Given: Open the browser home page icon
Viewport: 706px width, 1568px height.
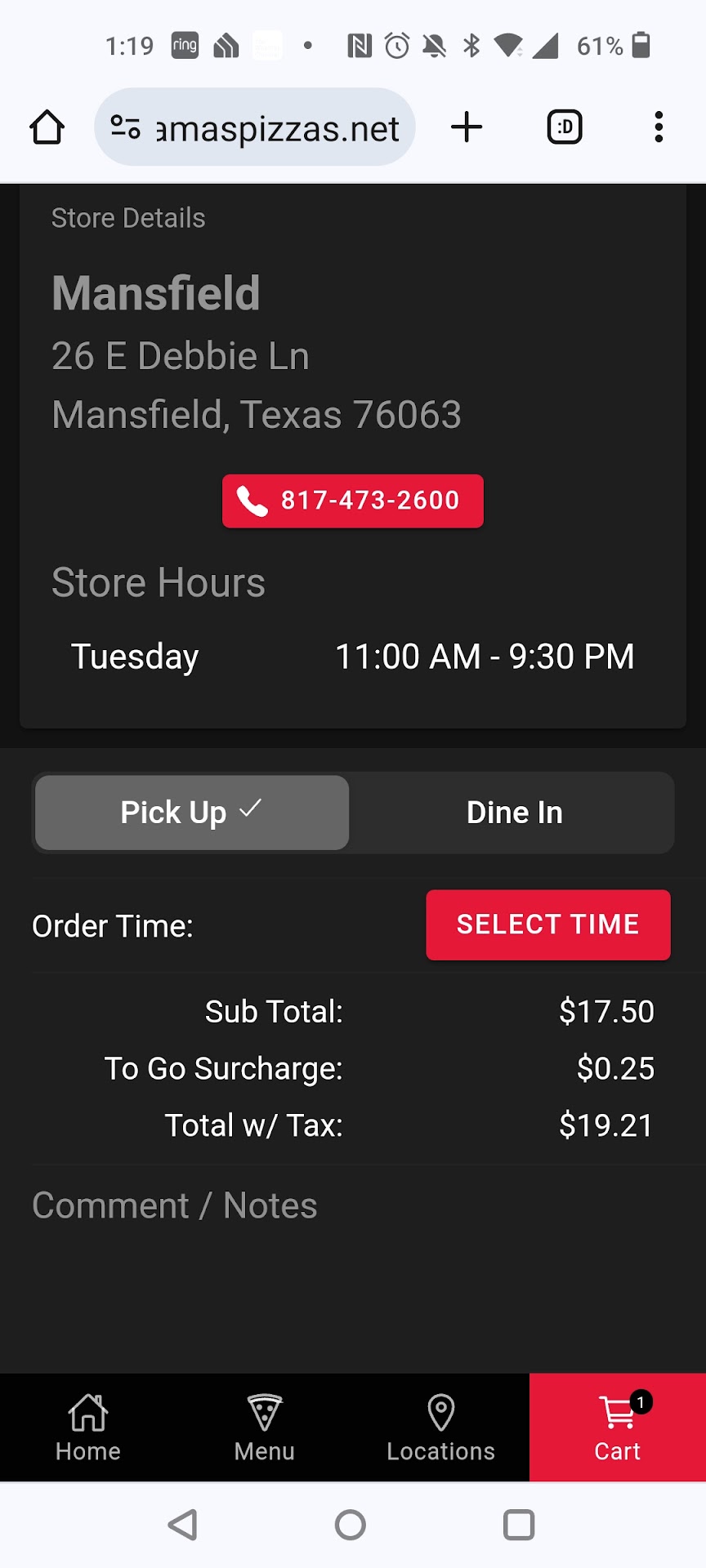Looking at the screenshot, I should pyautogui.click(x=47, y=127).
